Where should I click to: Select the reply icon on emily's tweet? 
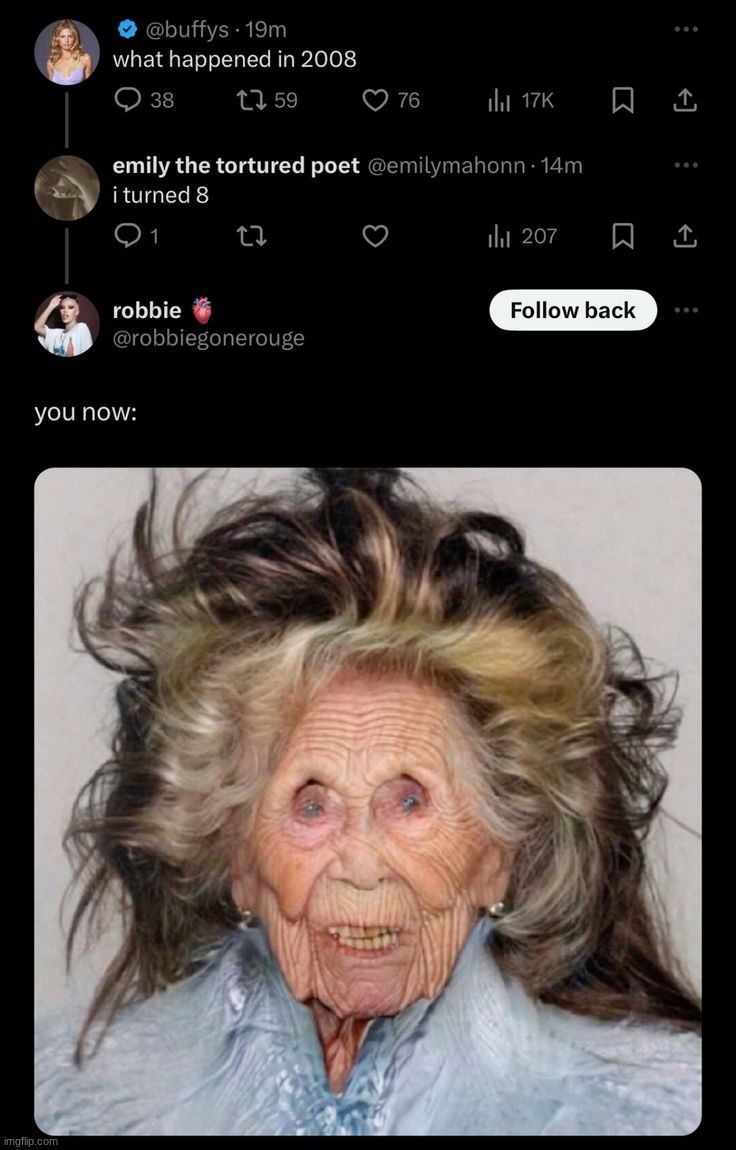127,236
